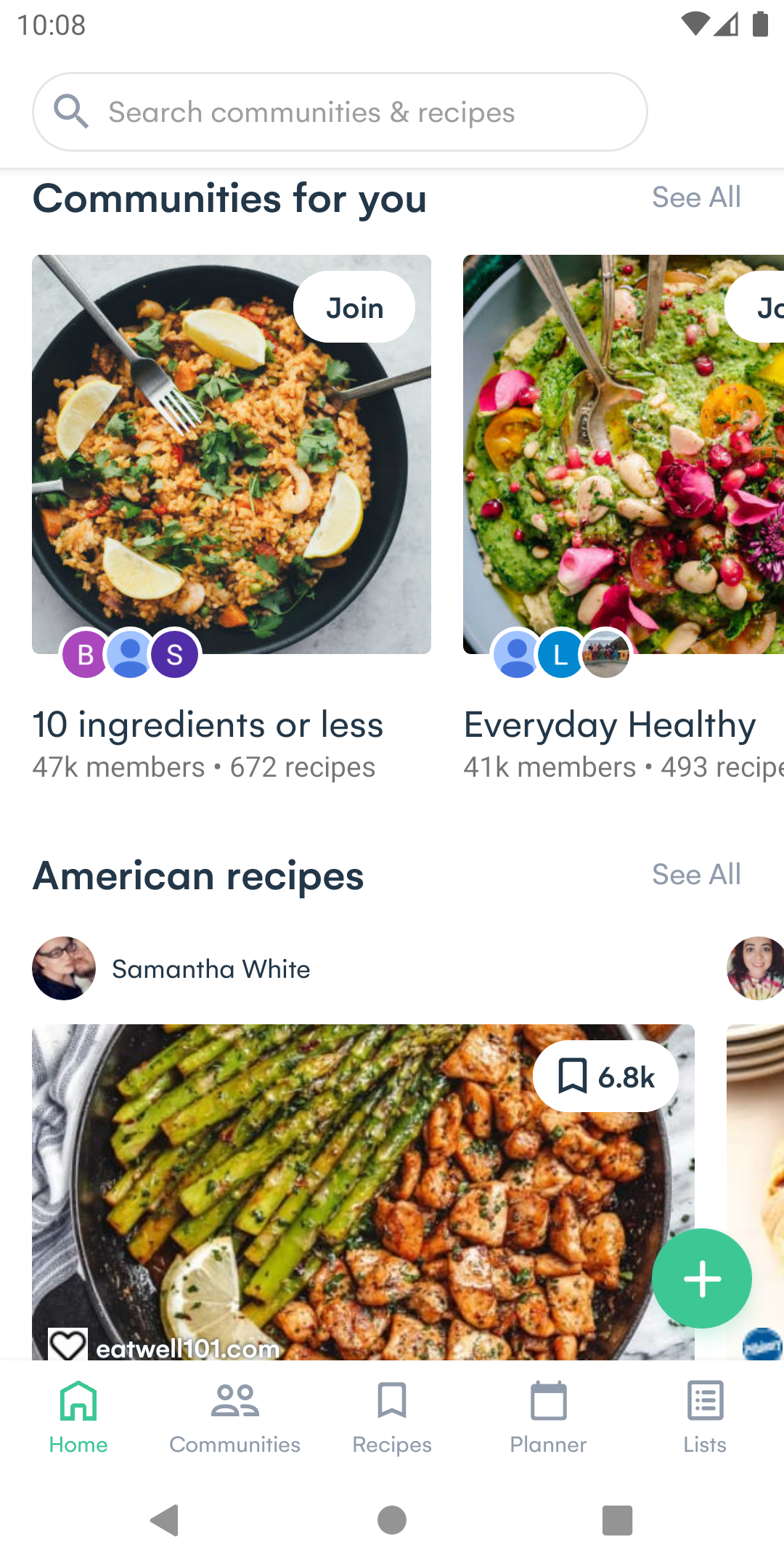784x1568 pixels.
Task: Open the Recipes bookmark icon
Action: (x=391, y=1400)
